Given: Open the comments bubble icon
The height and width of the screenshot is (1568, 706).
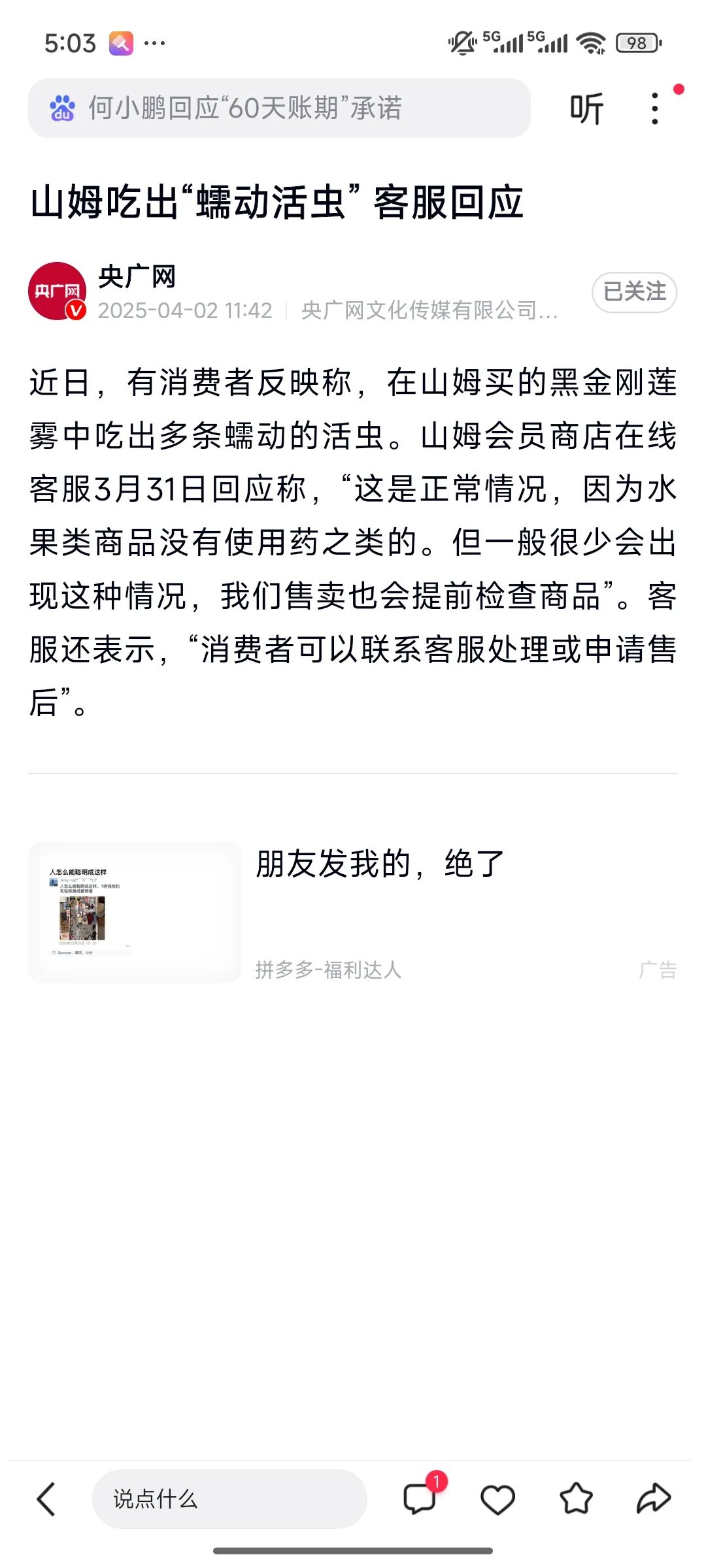Looking at the screenshot, I should click(420, 1499).
